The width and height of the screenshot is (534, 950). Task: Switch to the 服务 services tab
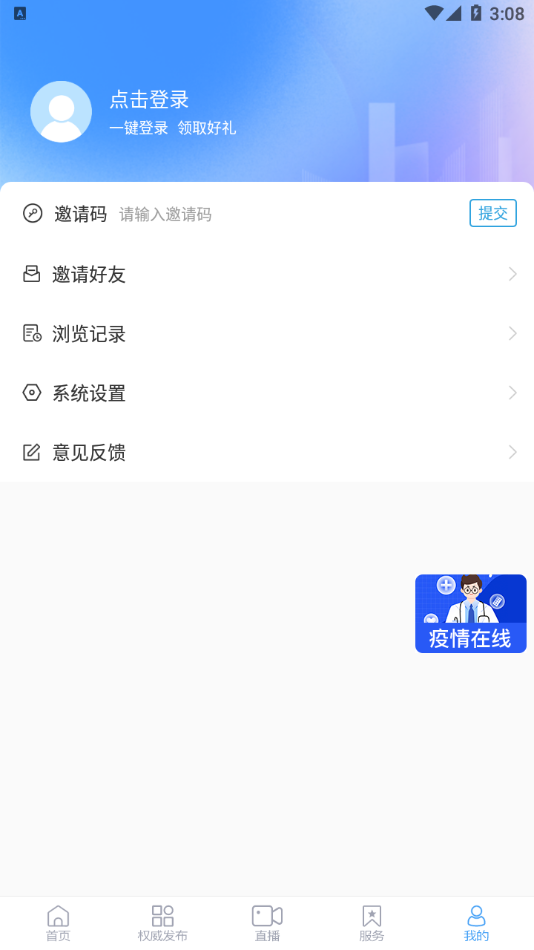(372, 923)
